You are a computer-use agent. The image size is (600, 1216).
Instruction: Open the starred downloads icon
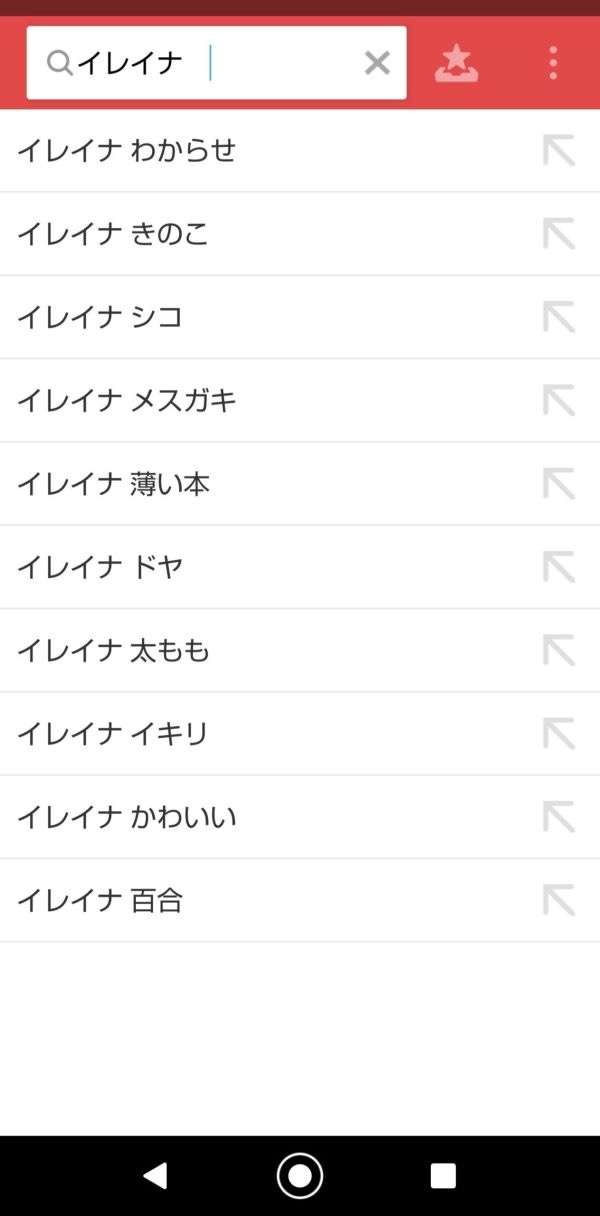point(456,63)
